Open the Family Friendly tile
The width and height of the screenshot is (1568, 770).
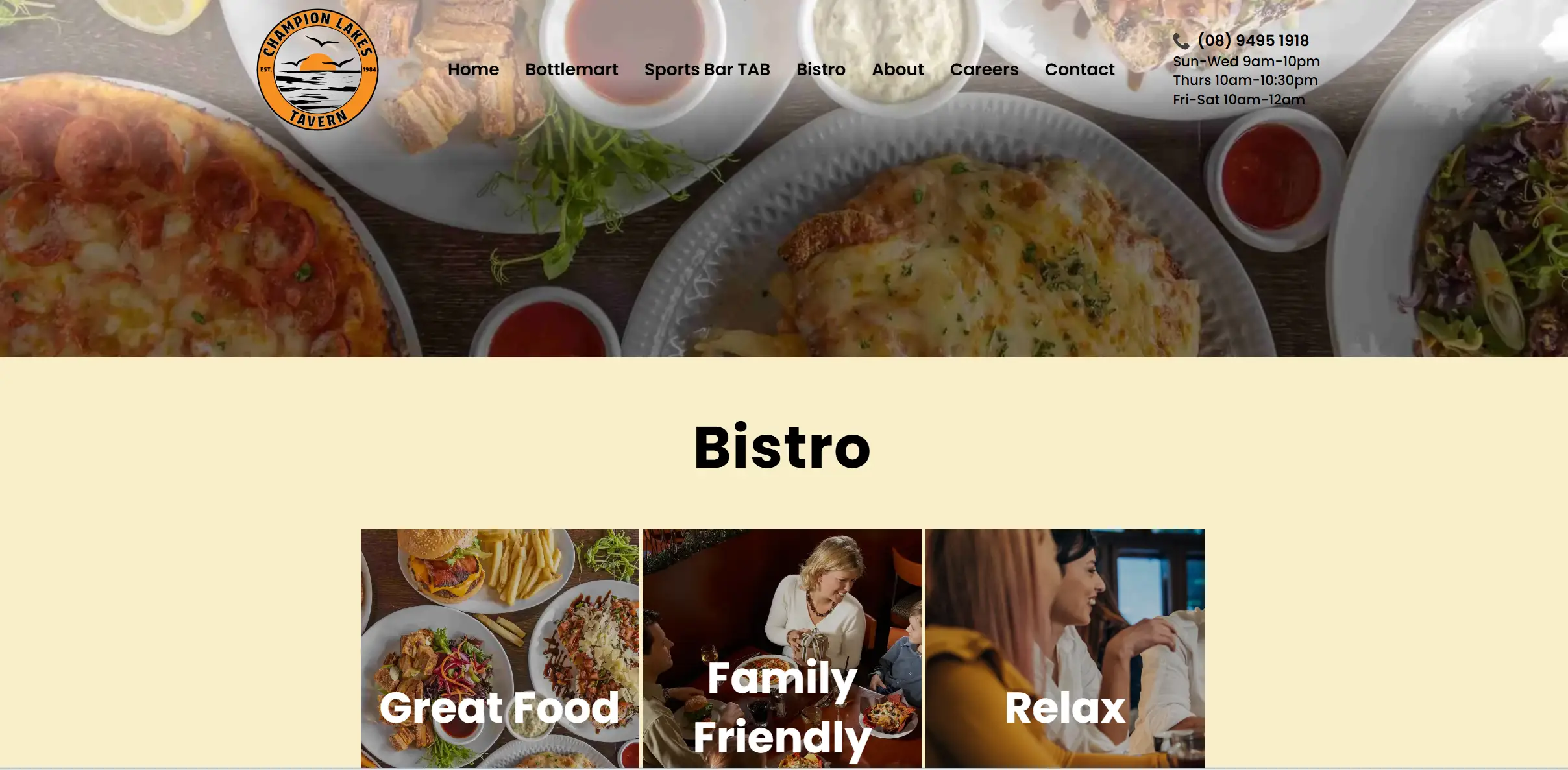(782, 649)
